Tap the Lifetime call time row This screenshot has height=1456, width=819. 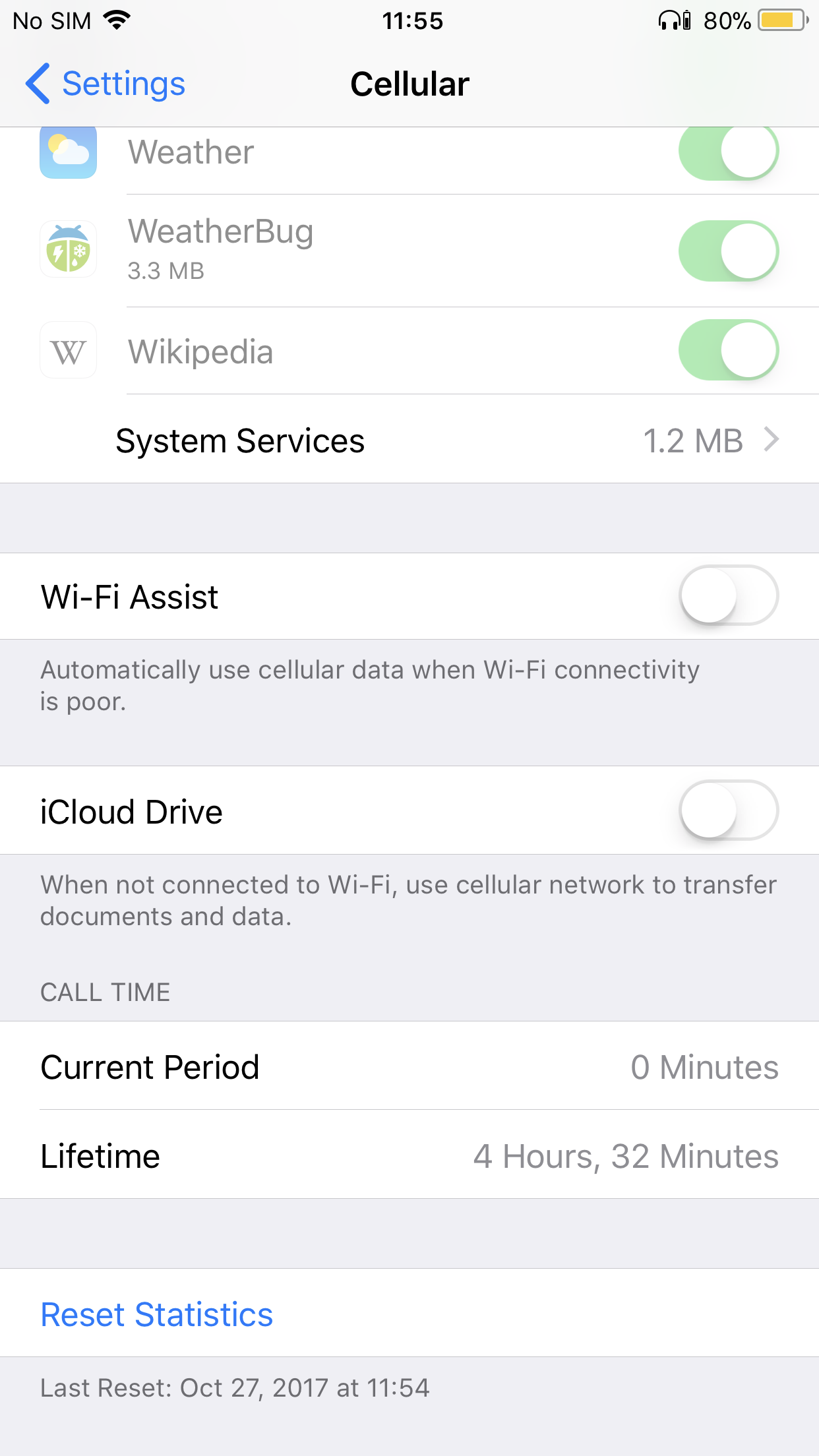[409, 1155]
